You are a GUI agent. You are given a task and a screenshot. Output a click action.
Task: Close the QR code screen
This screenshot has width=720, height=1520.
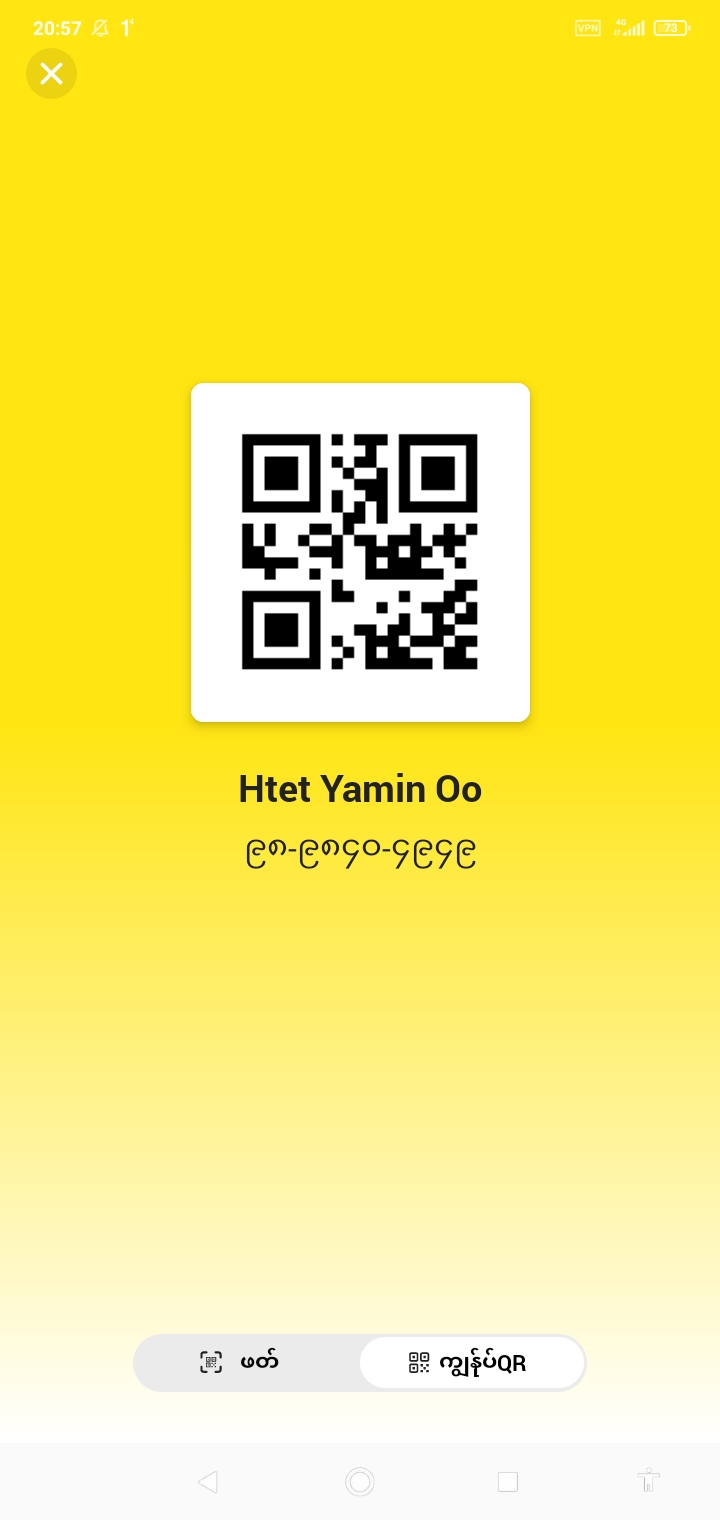coord(51,73)
